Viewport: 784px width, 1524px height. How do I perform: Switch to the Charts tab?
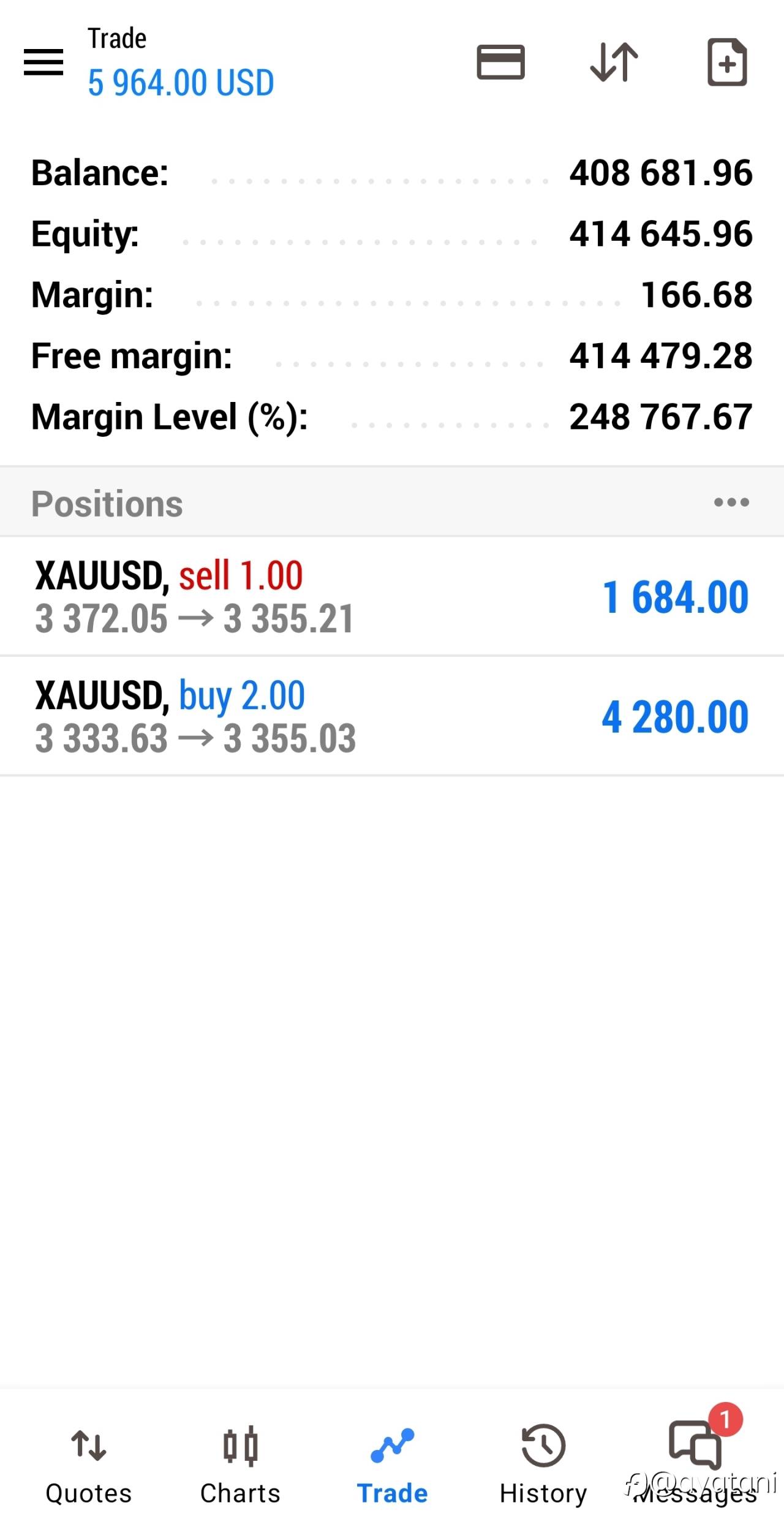(x=240, y=1463)
